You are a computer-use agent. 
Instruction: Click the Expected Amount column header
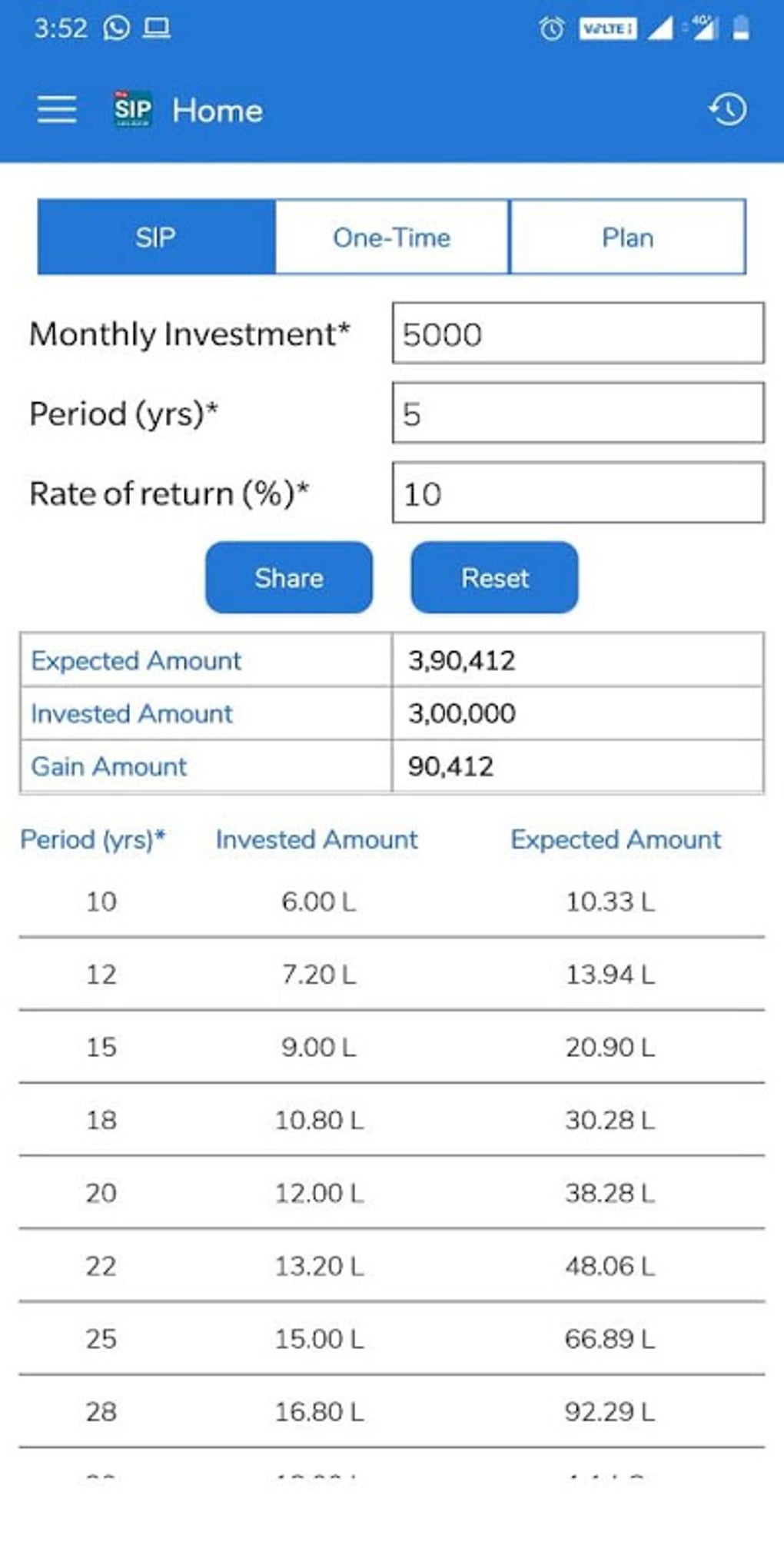[x=617, y=839]
